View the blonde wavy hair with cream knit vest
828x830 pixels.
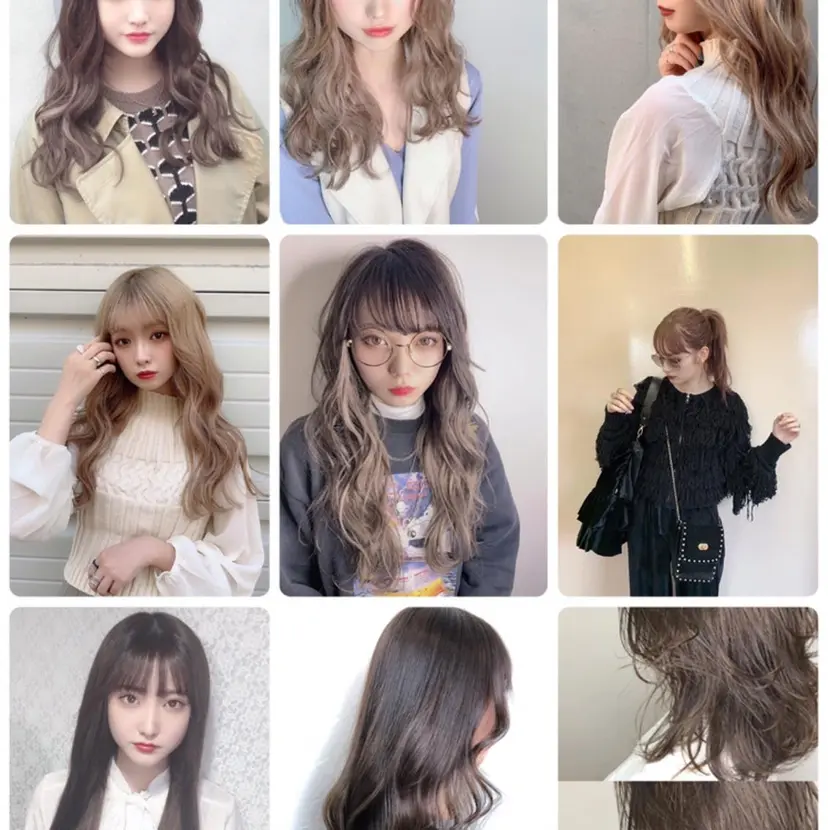pyautogui.click(x=139, y=415)
